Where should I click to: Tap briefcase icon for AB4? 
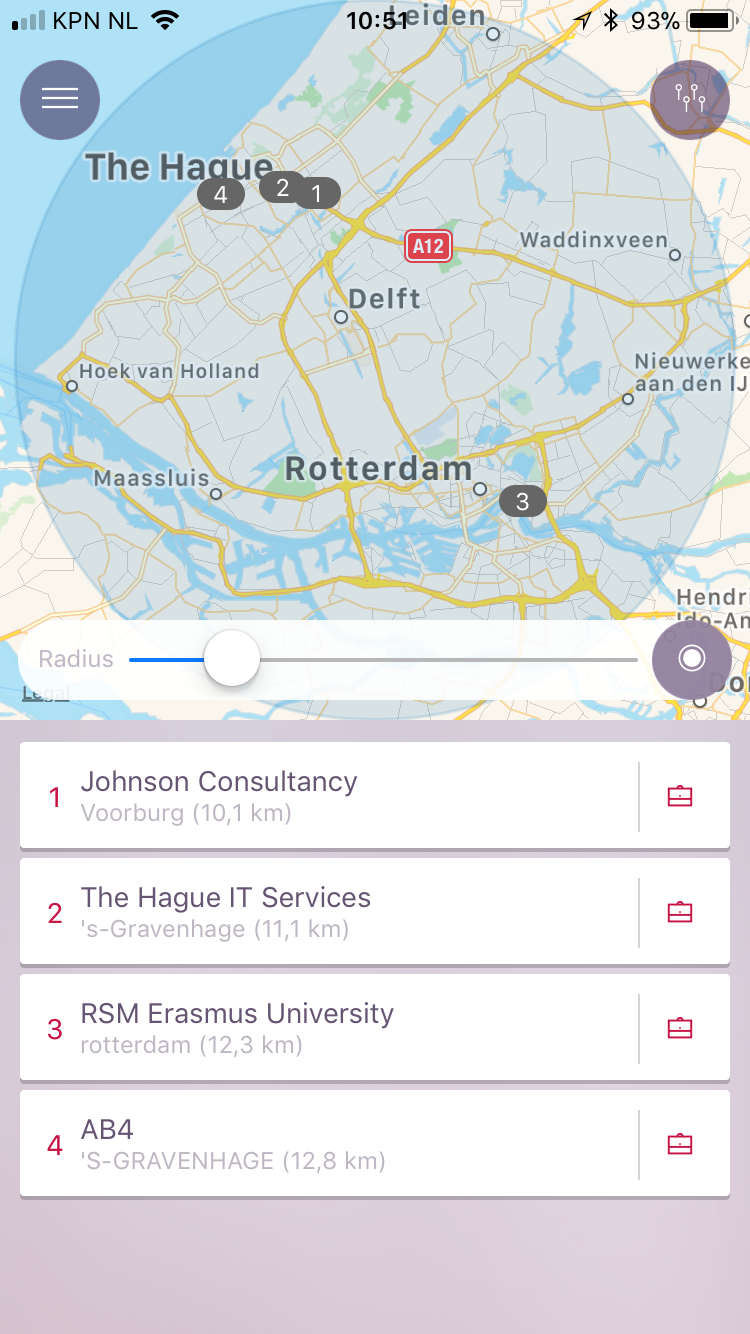coord(680,1144)
